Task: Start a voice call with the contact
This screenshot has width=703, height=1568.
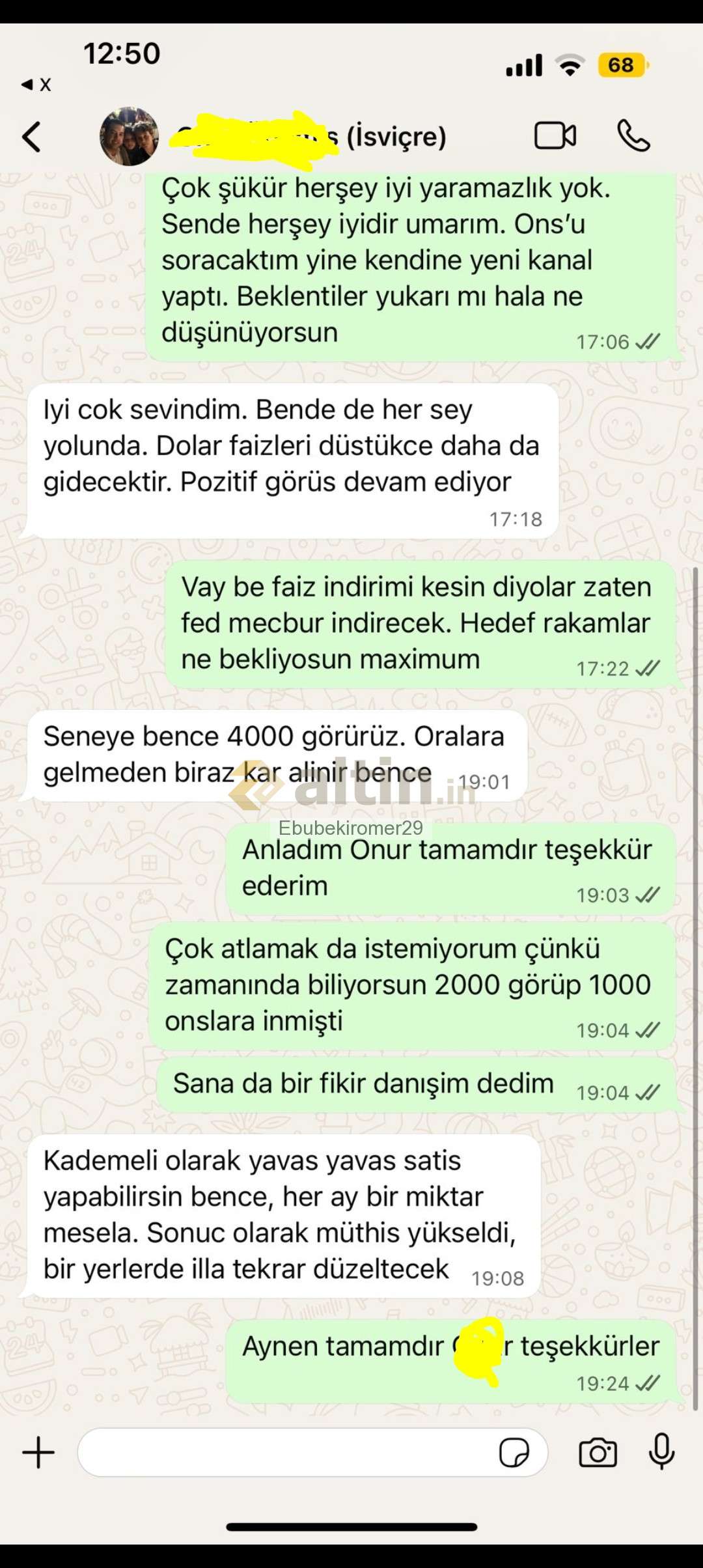Action: [633, 136]
